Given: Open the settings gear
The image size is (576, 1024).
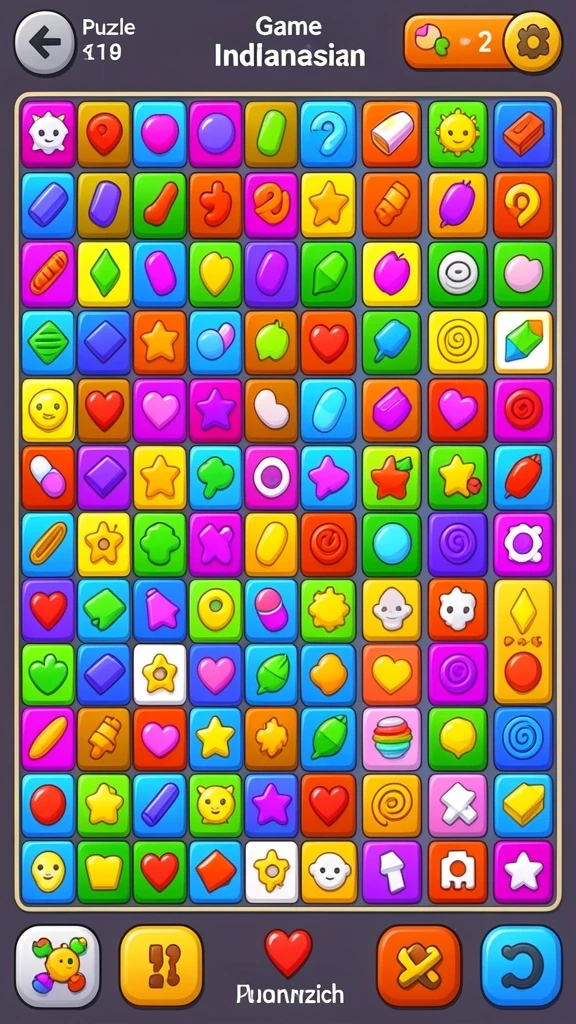Looking at the screenshot, I should 533,43.
